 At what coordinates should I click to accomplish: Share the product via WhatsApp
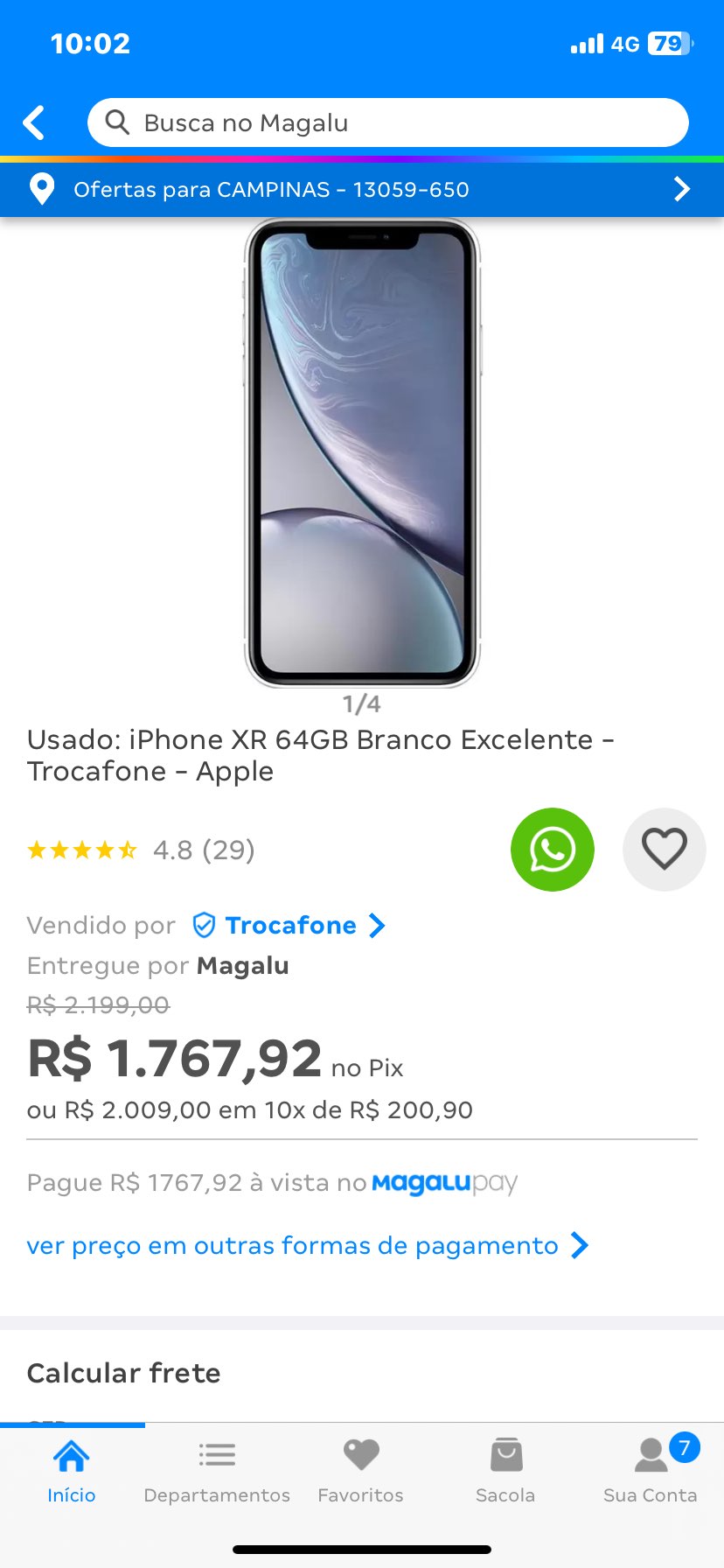(552, 850)
